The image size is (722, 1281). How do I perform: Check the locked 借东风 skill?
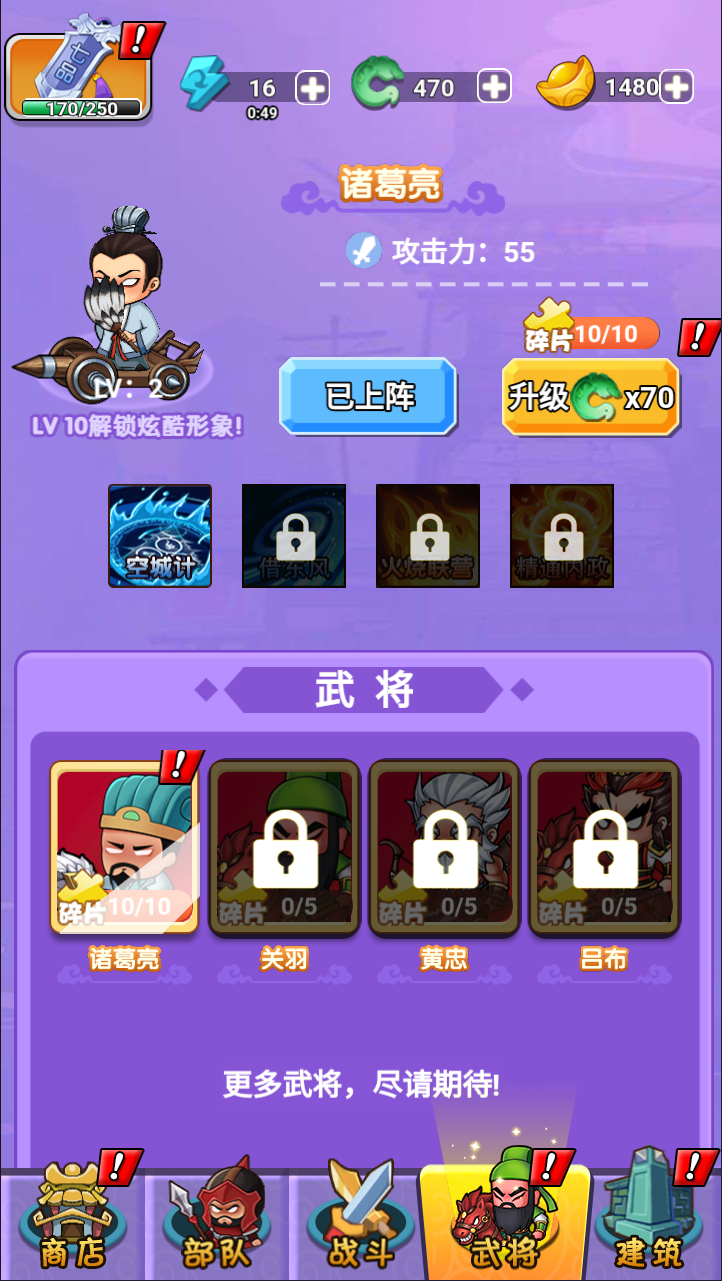[294, 536]
